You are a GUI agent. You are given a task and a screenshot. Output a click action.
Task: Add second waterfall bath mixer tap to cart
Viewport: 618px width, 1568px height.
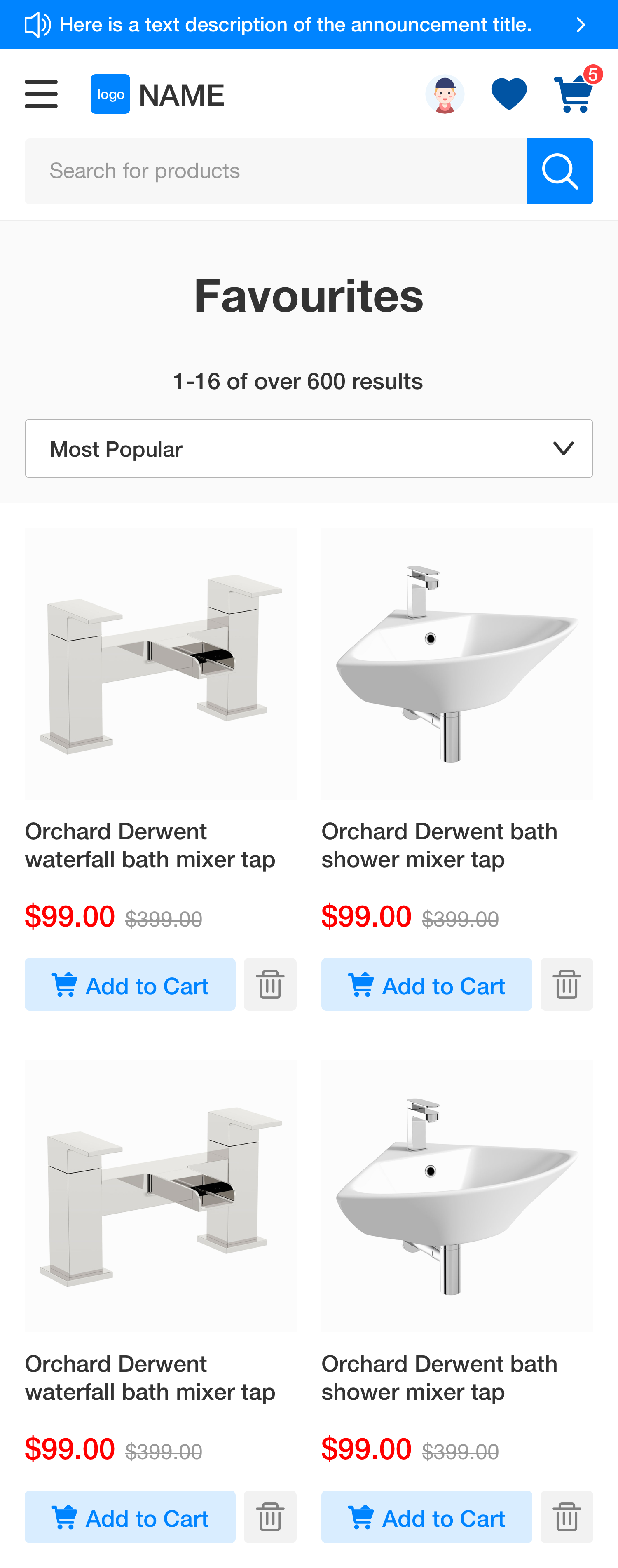pyautogui.click(x=130, y=1517)
